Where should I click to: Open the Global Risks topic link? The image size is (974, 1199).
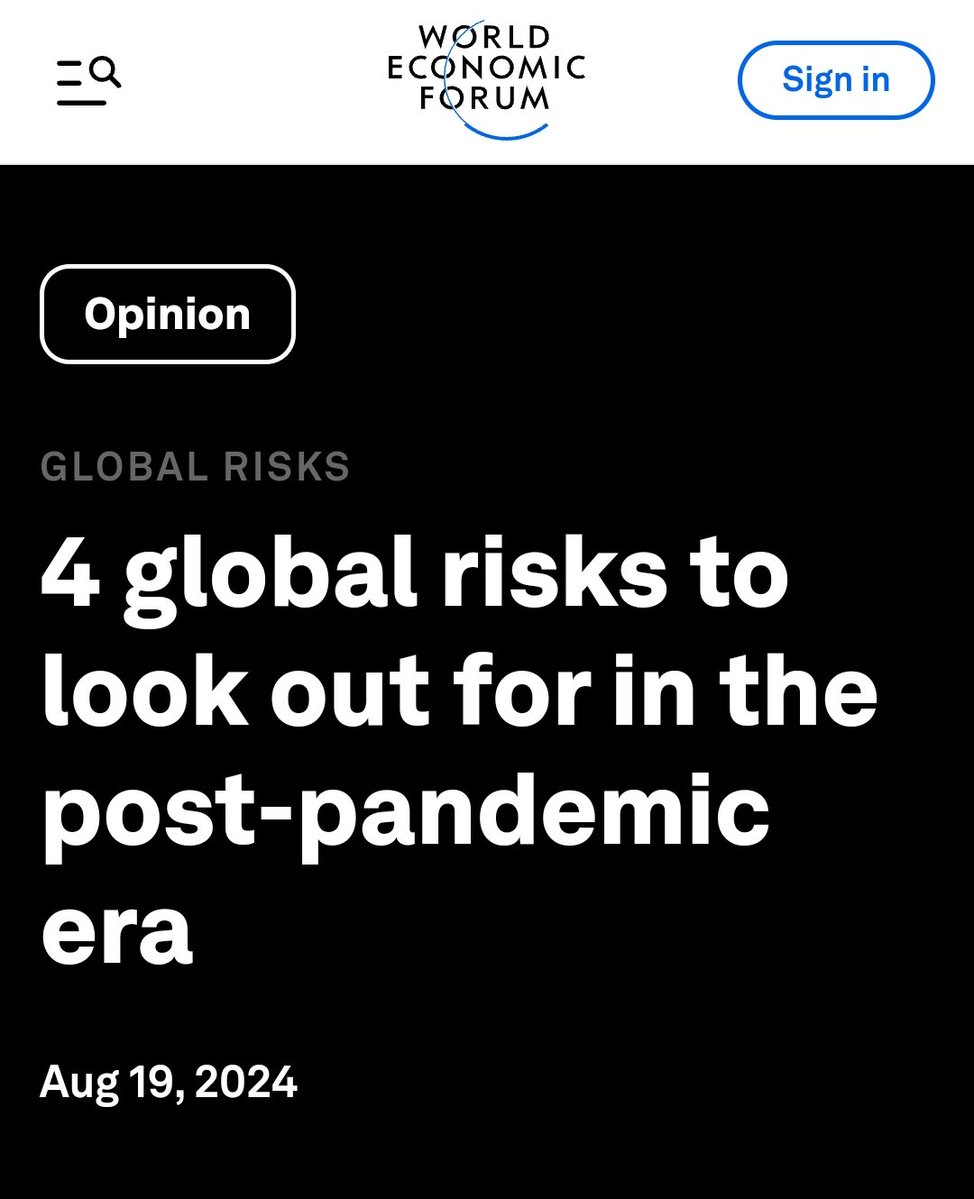click(x=195, y=467)
